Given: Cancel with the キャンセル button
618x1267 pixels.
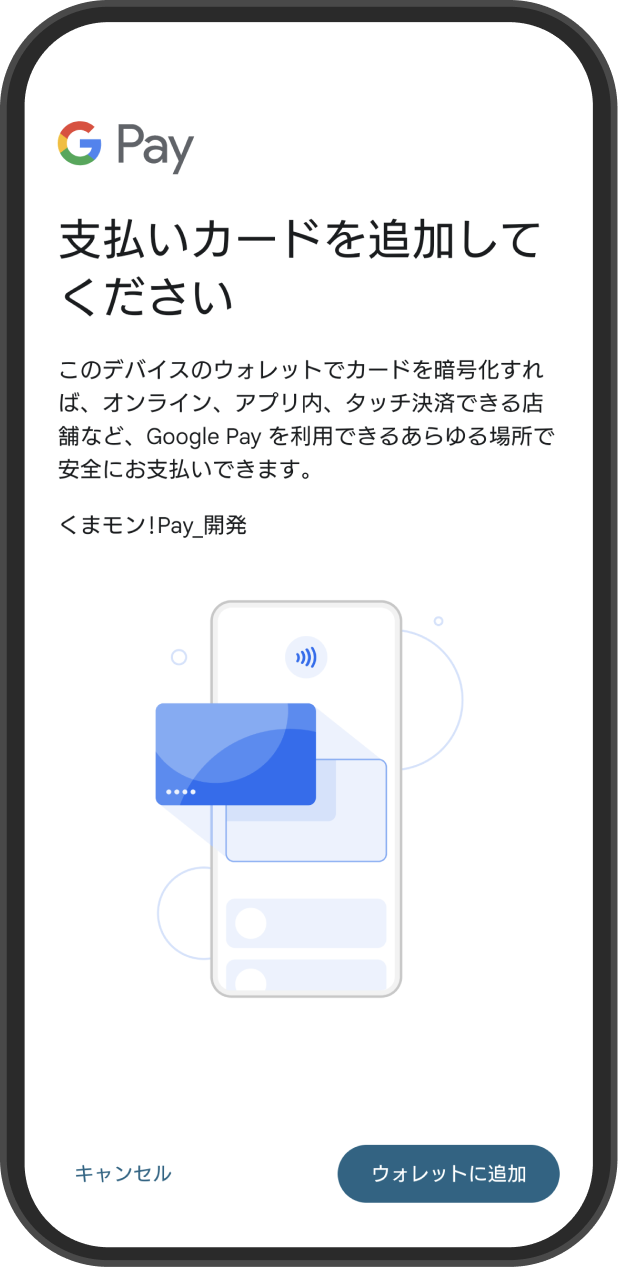Looking at the screenshot, I should (x=123, y=1174).
